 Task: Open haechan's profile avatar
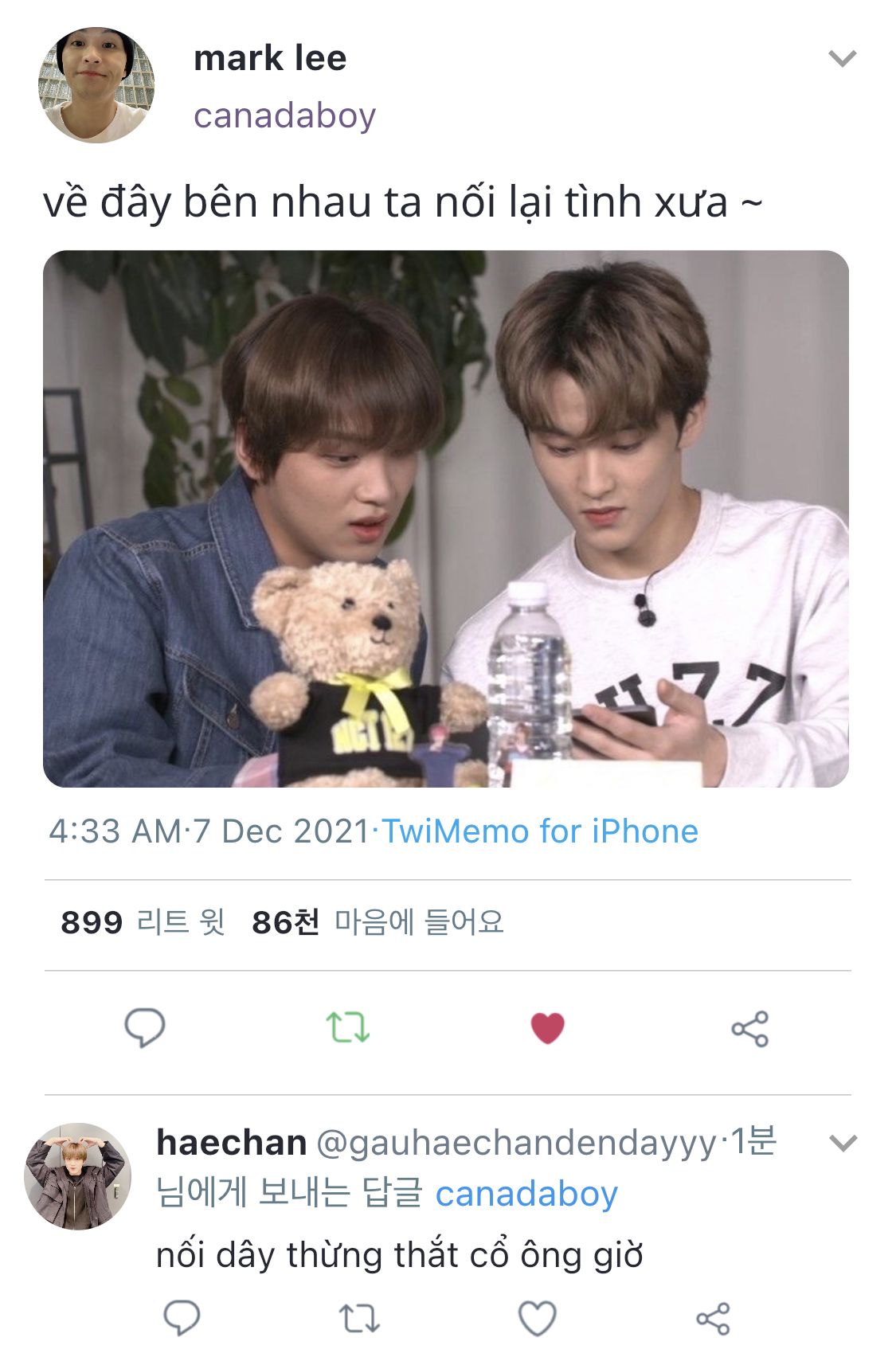78,1176
